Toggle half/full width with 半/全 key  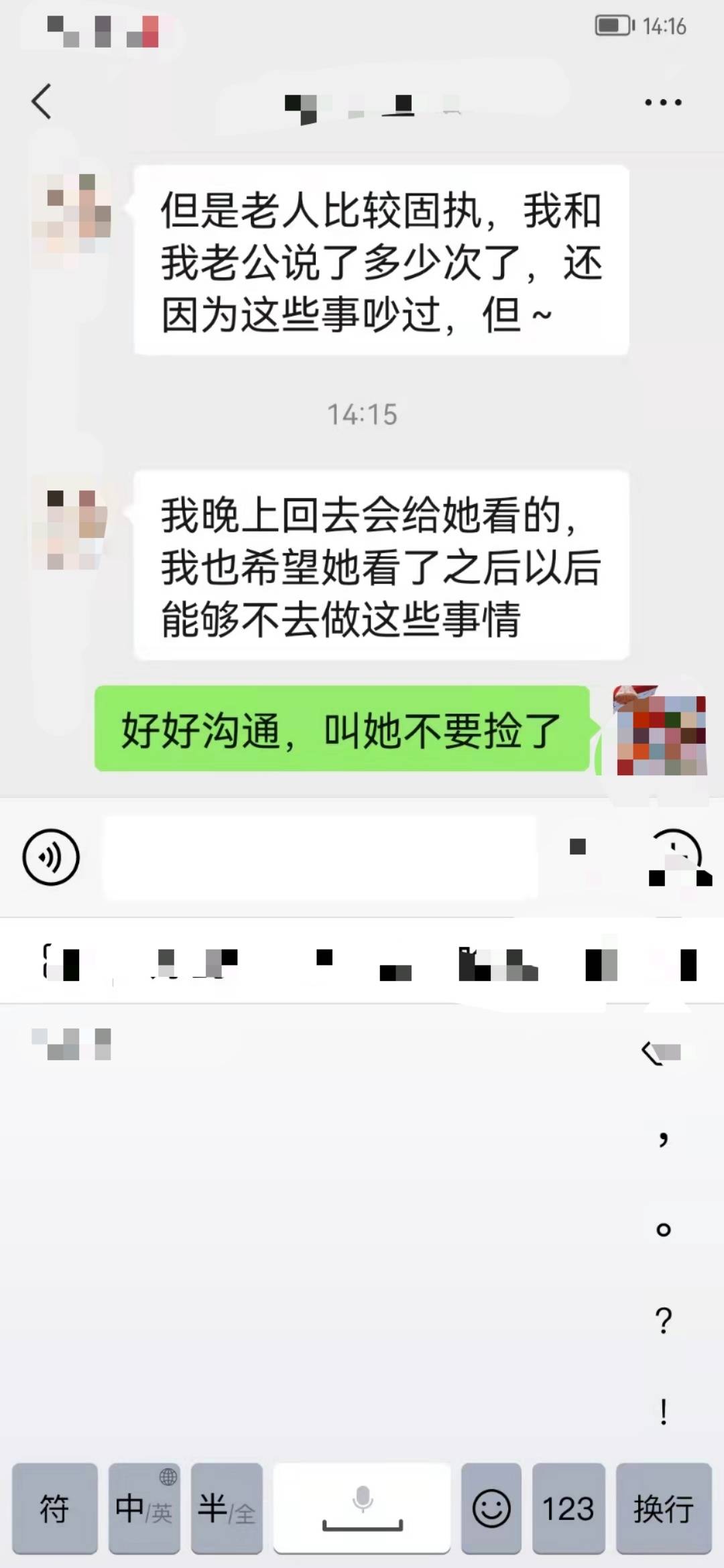pos(227,1508)
